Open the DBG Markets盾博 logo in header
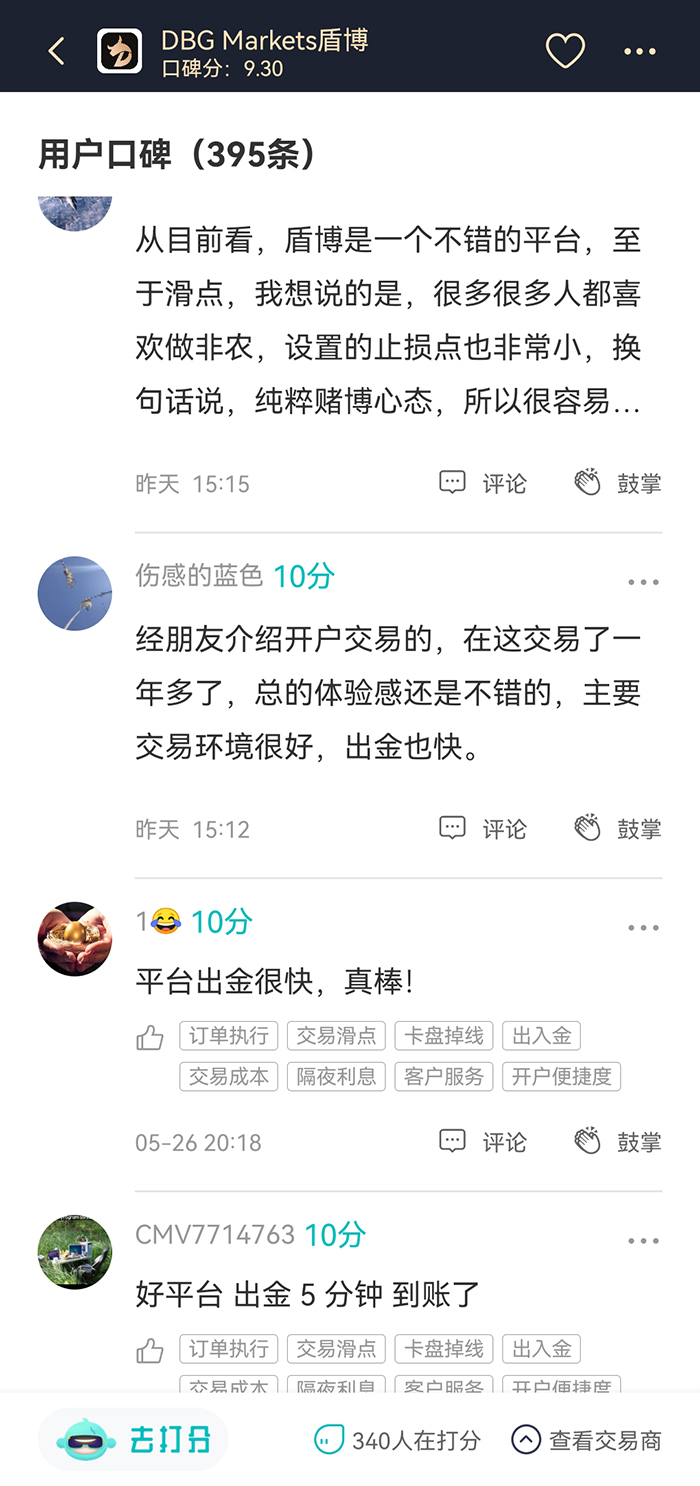 point(119,51)
